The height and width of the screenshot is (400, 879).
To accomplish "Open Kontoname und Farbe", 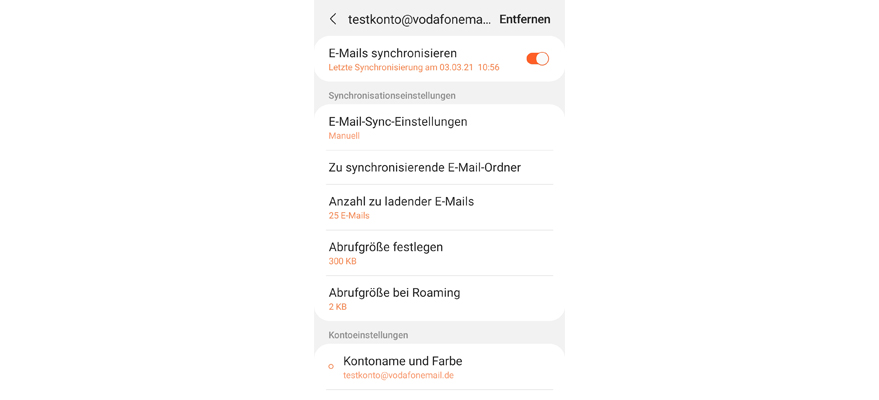I will pos(439,367).
